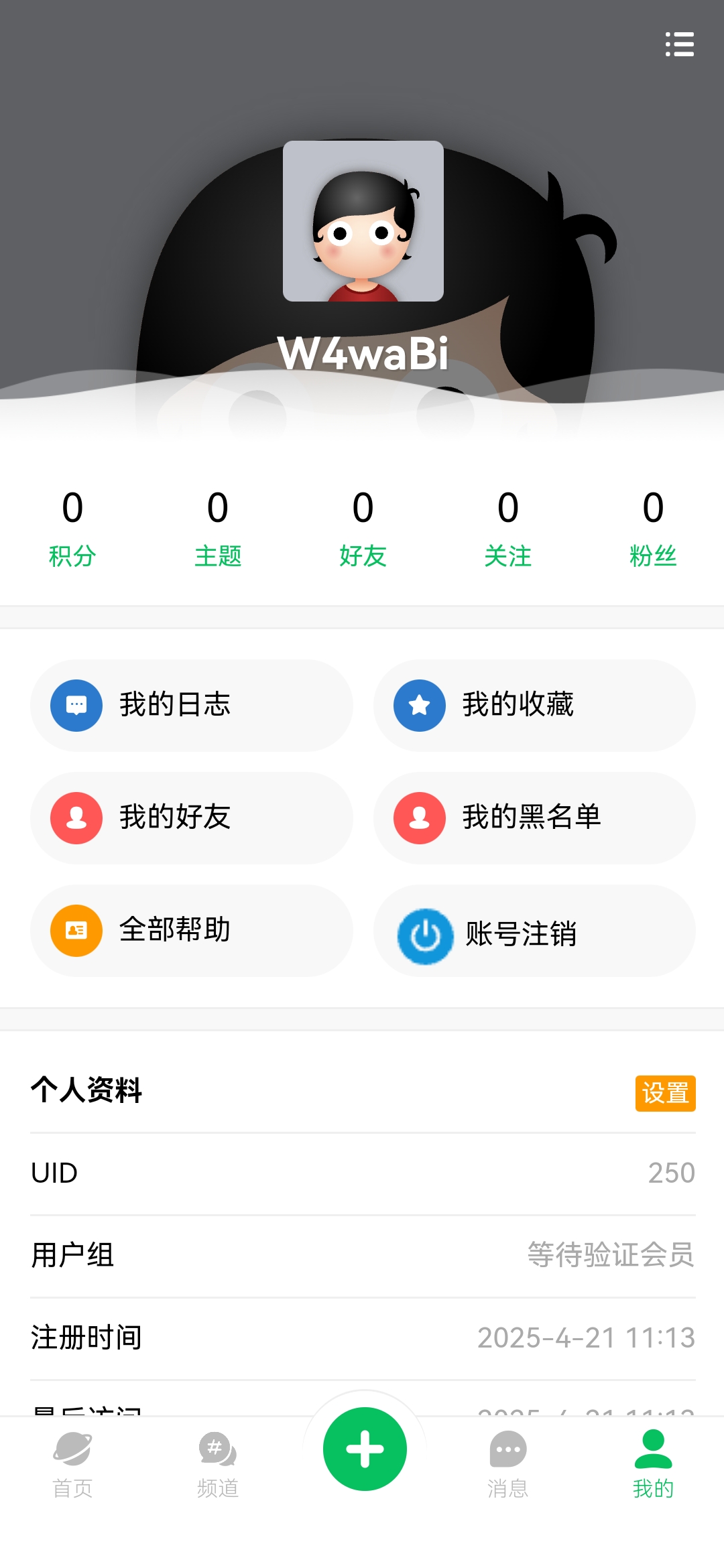Select the 我的 profile tab
Viewport: 724px width, 1568px height.
(652, 1464)
